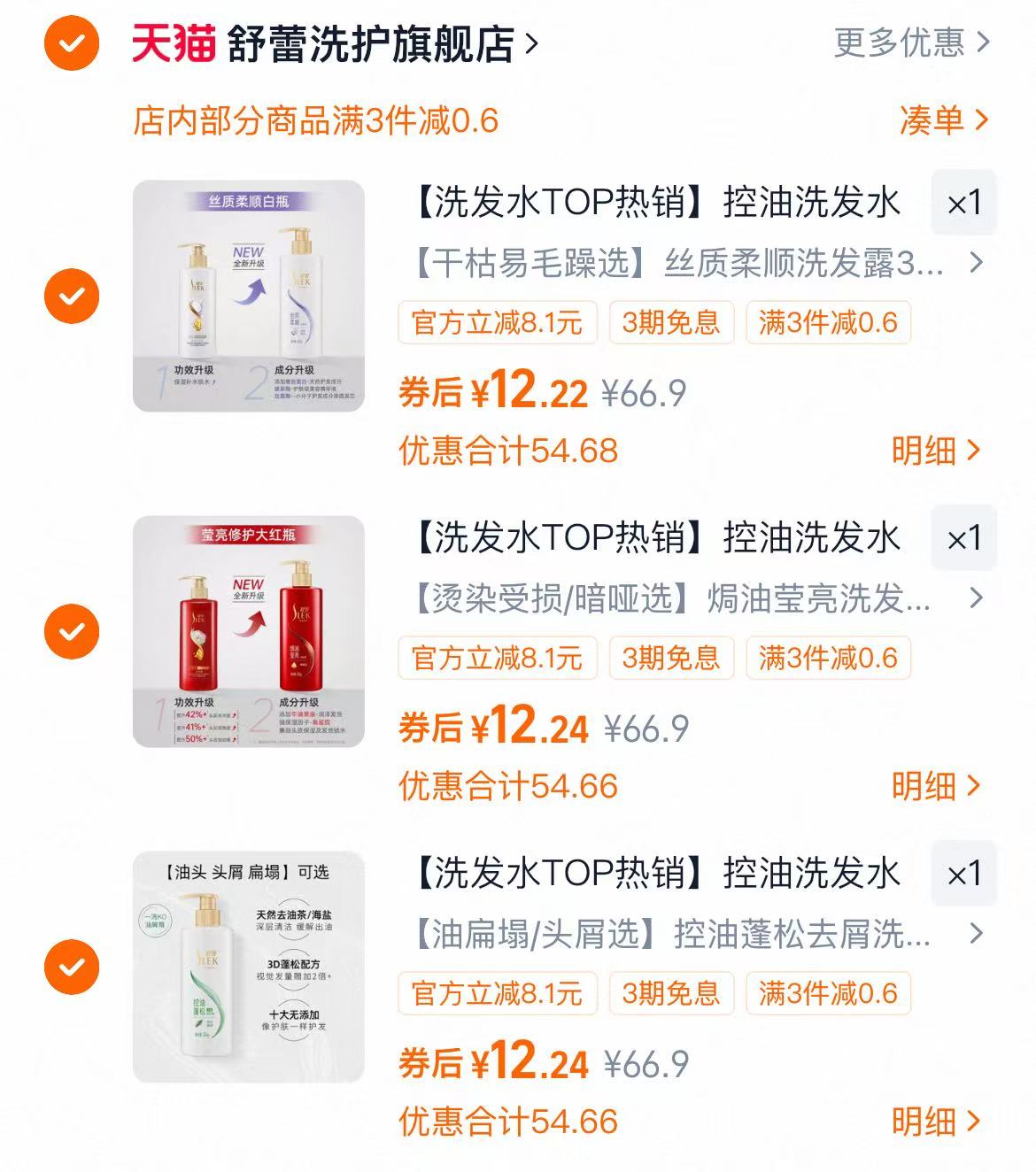Open 凑单 to add qualifying items
The width and height of the screenshot is (1036, 1172).
937,122
